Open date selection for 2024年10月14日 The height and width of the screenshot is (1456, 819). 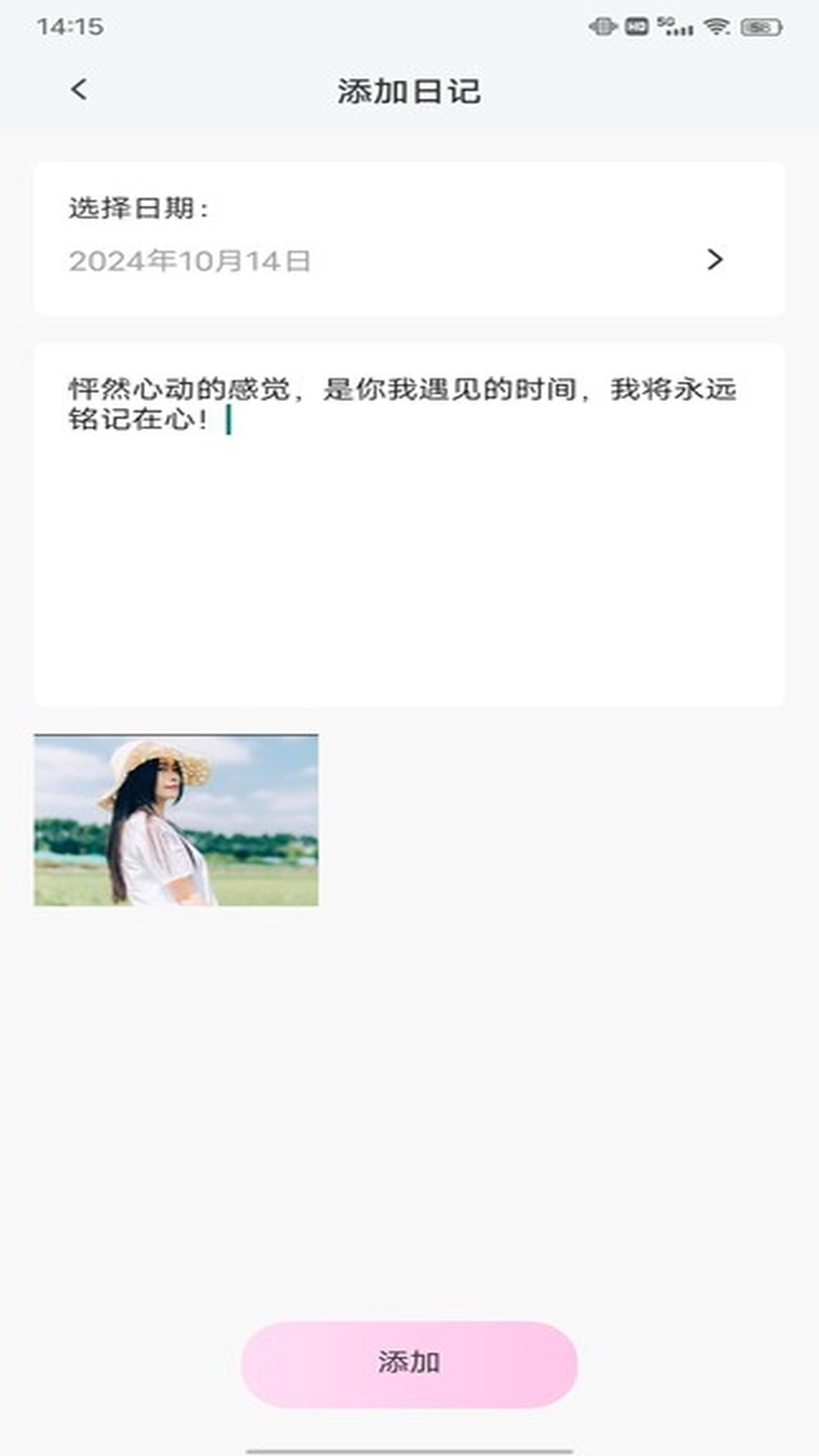tap(190, 260)
